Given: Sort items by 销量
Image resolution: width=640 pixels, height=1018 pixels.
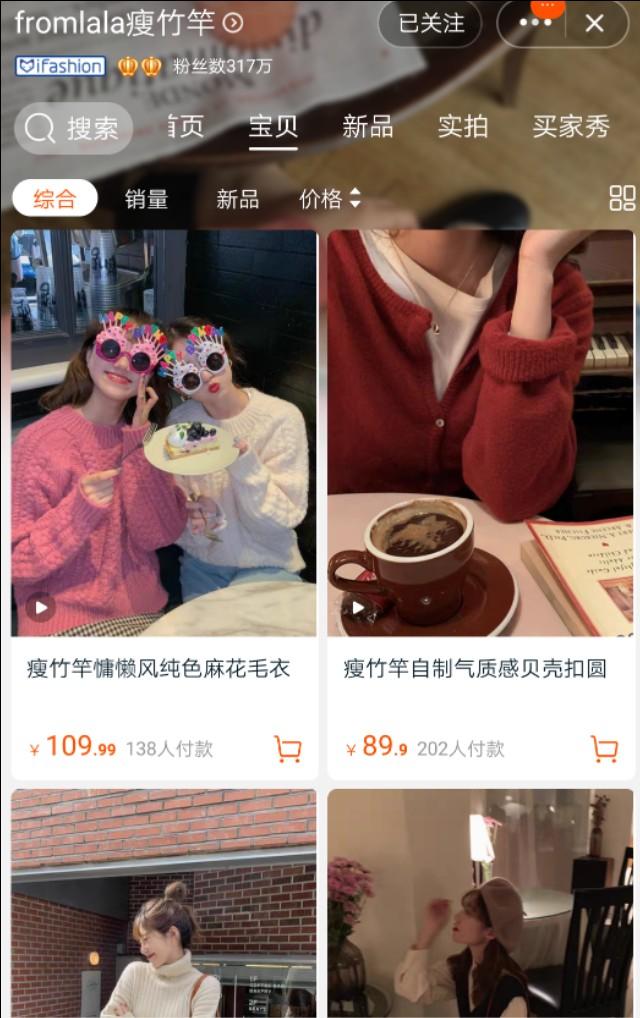Looking at the screenshot, I should (146, 199).
